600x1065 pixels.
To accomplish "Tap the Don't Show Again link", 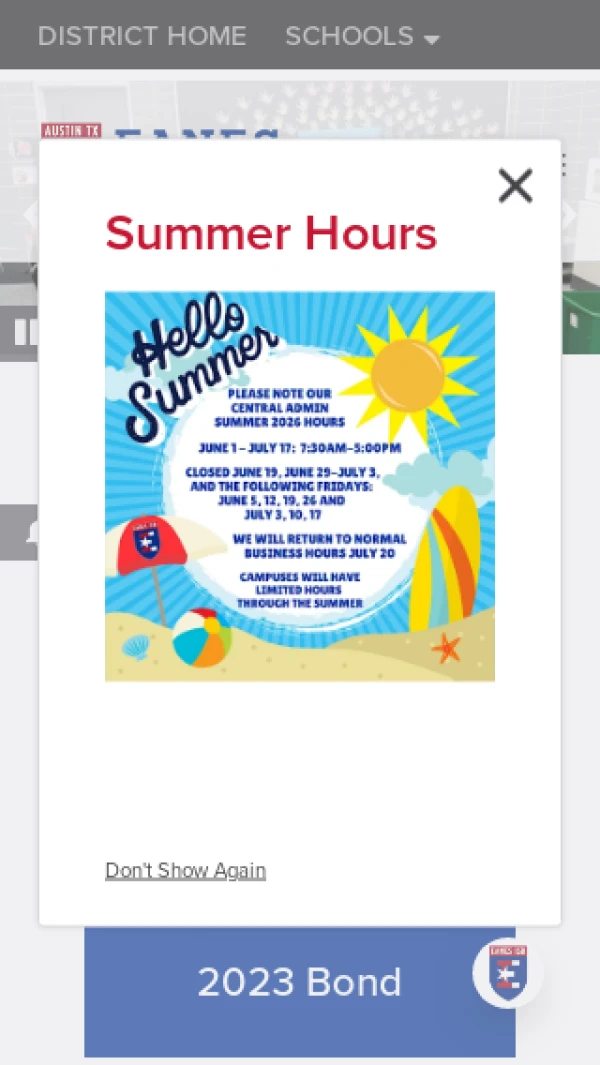I will [x=186, y=871].
